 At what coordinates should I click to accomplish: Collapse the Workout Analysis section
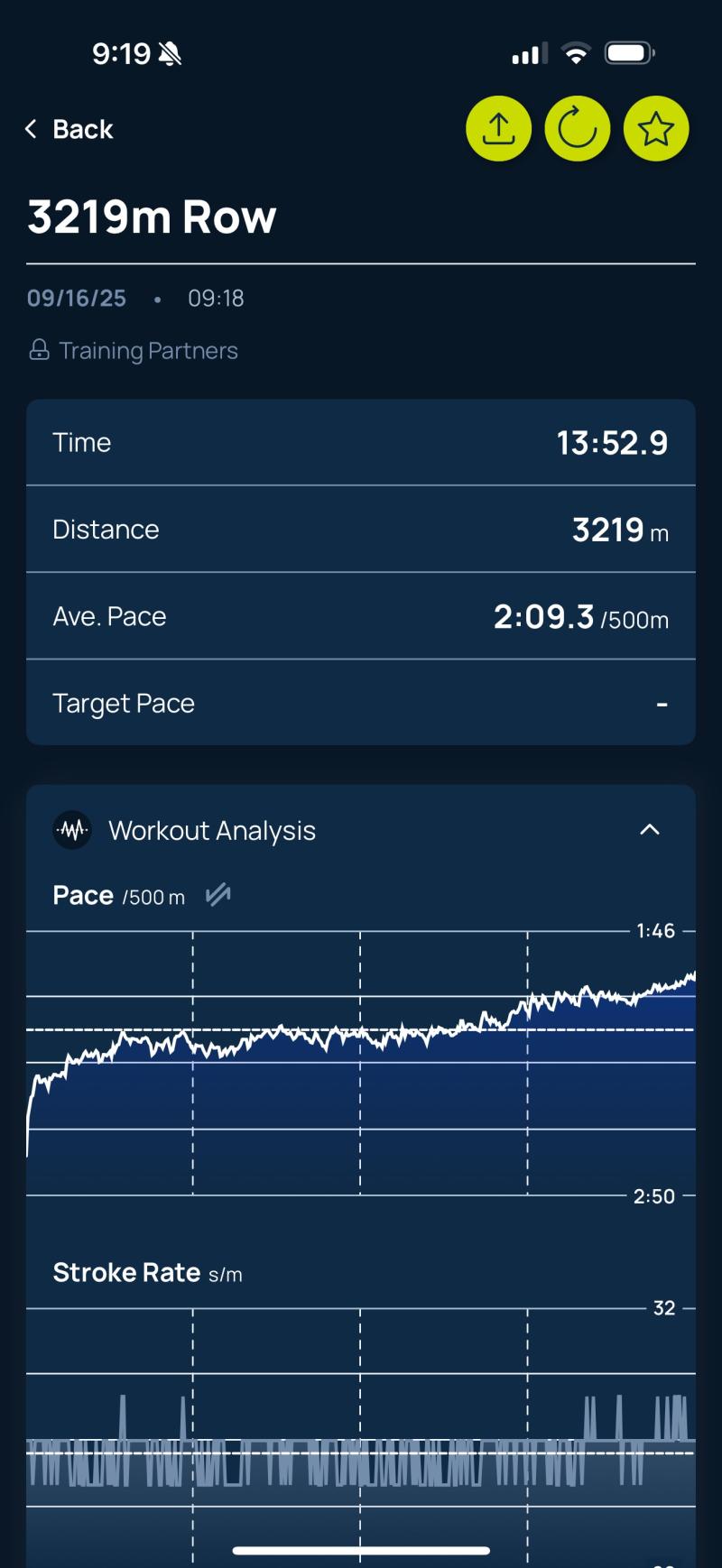[650, 829]
